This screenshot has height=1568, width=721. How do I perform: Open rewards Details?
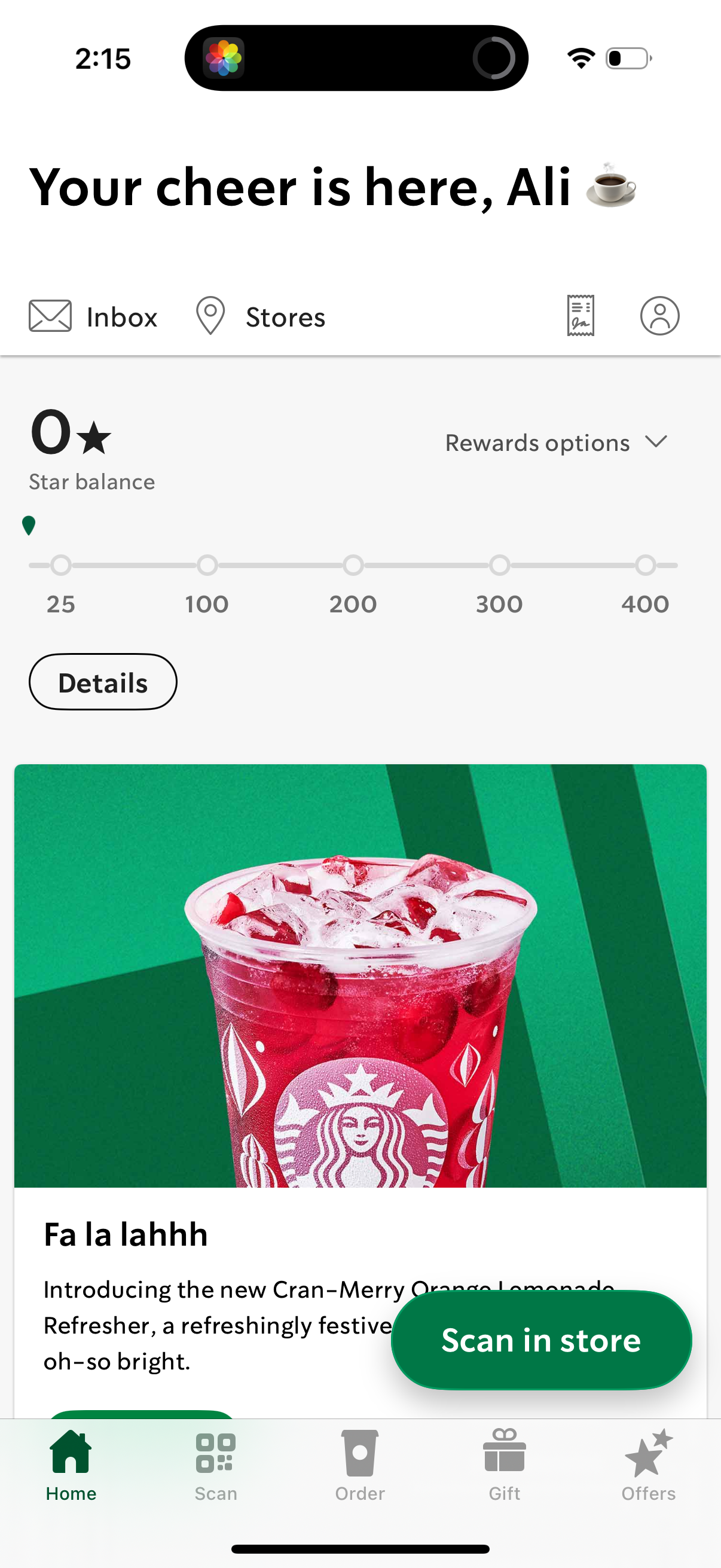click(x=102, y=682)
